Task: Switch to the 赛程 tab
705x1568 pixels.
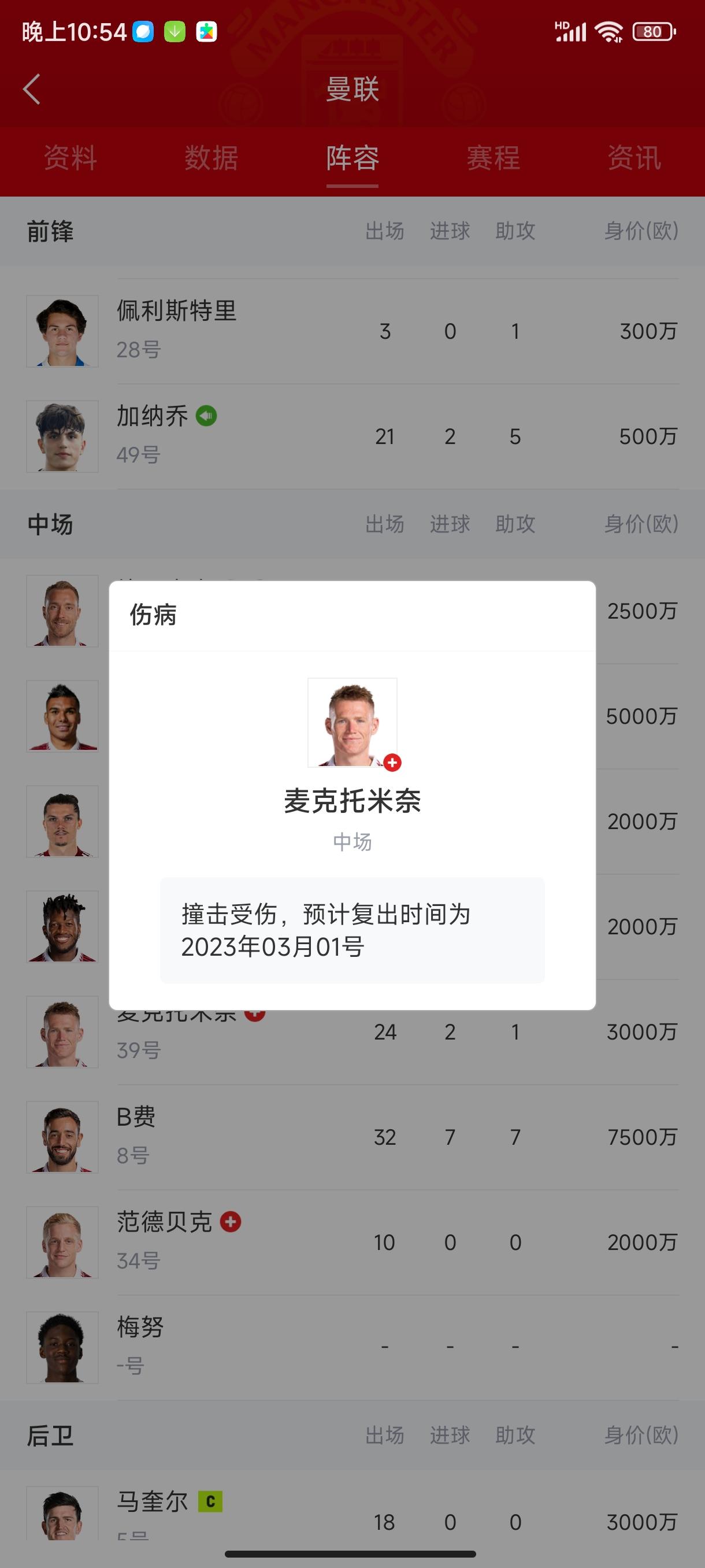Action: point(493,158)
